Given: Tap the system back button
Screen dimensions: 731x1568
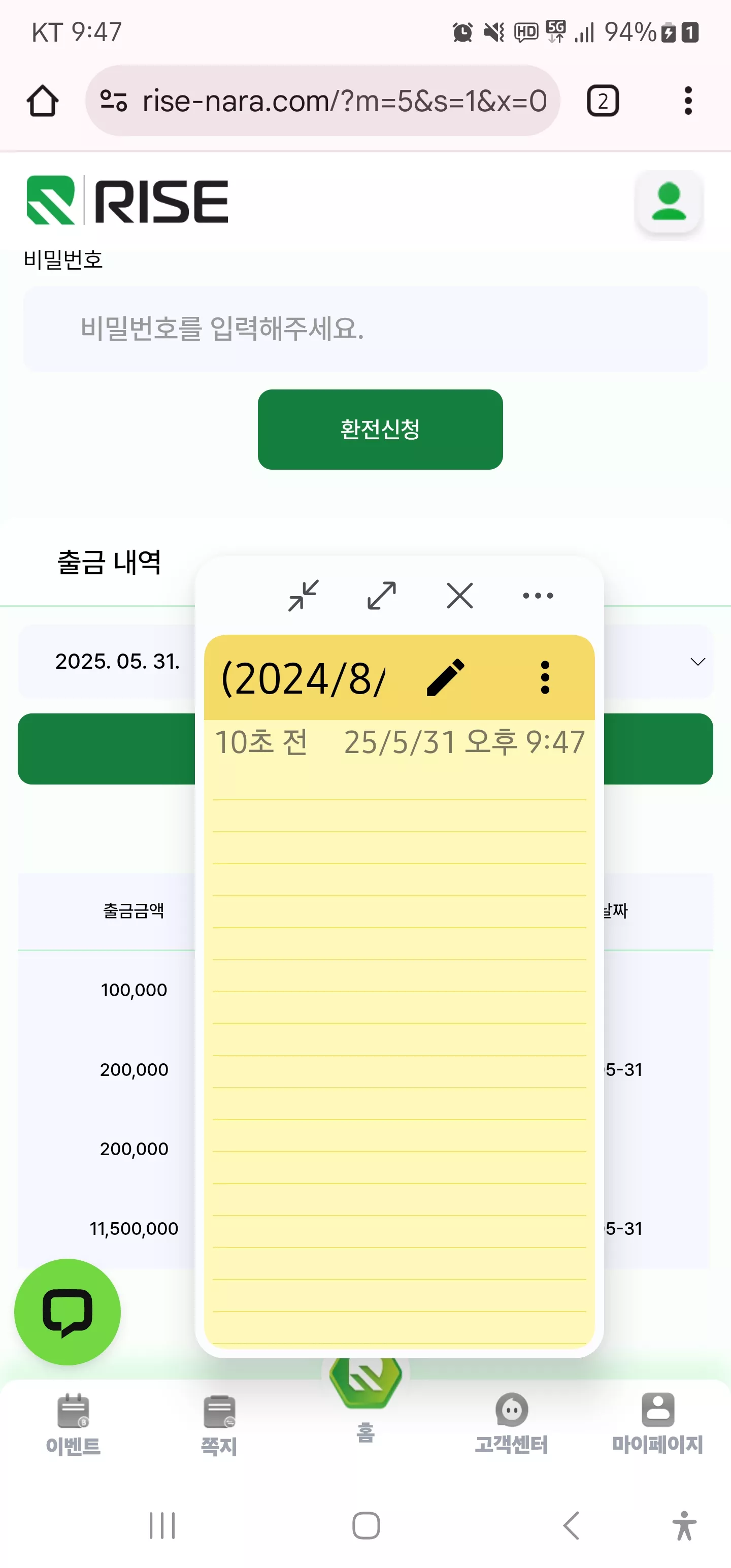Looking at the screenshot, I should tap(571, 1525).
